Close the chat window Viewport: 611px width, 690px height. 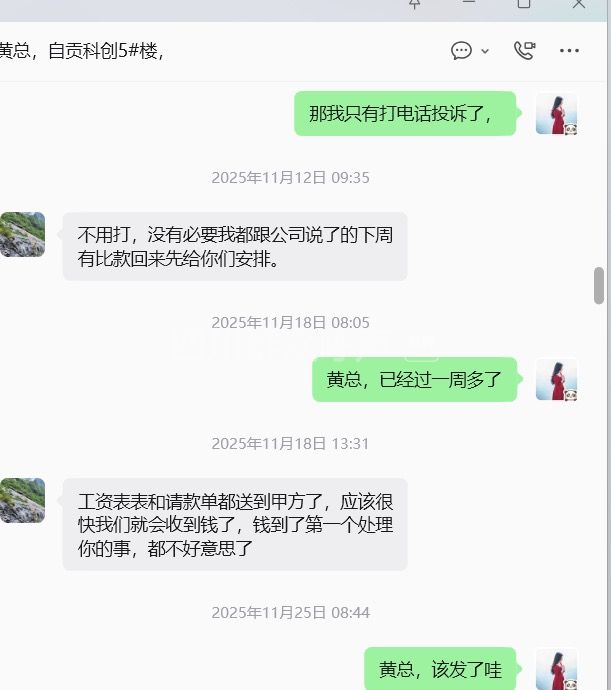point(579,4)
